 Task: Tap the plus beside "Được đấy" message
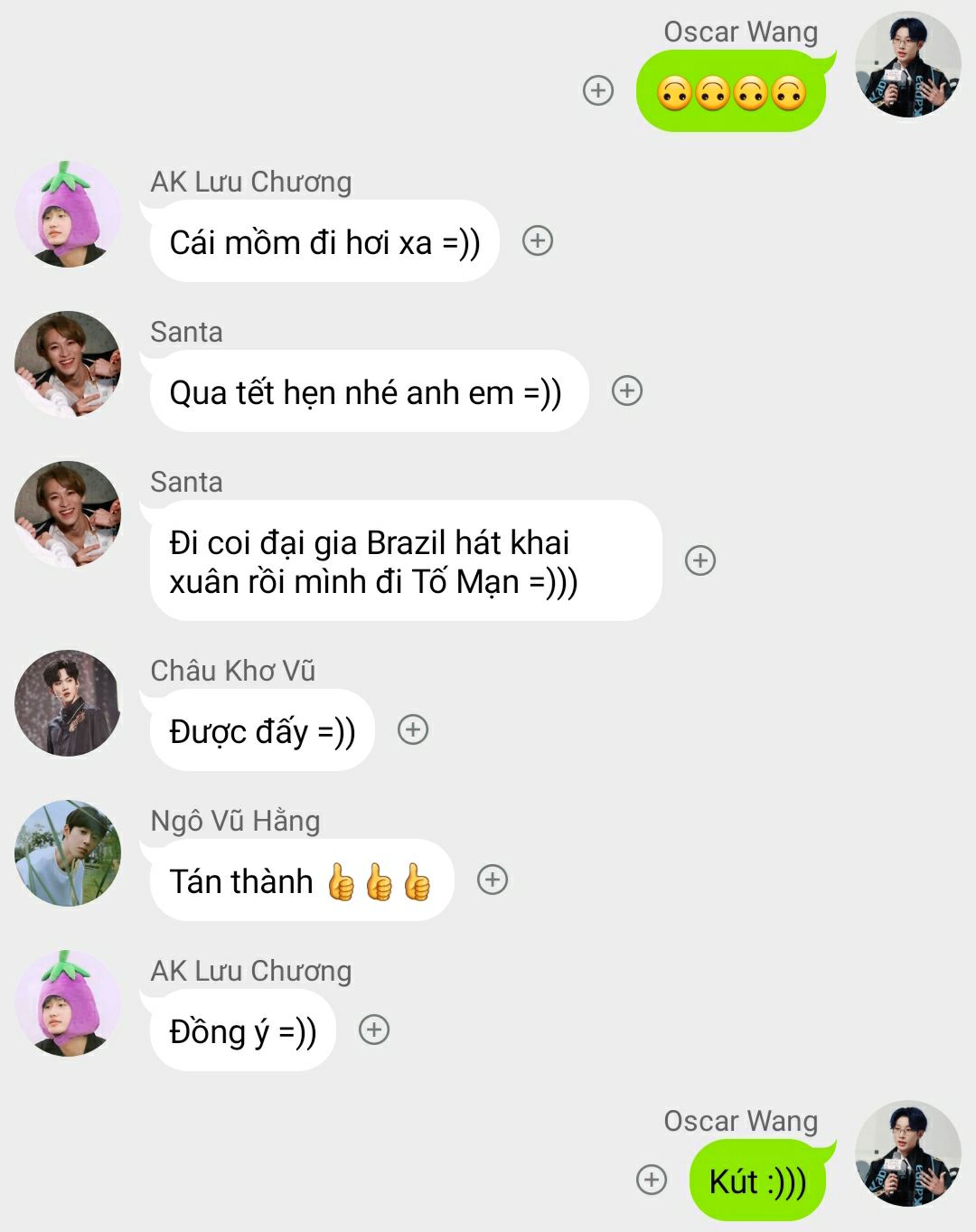413,729
